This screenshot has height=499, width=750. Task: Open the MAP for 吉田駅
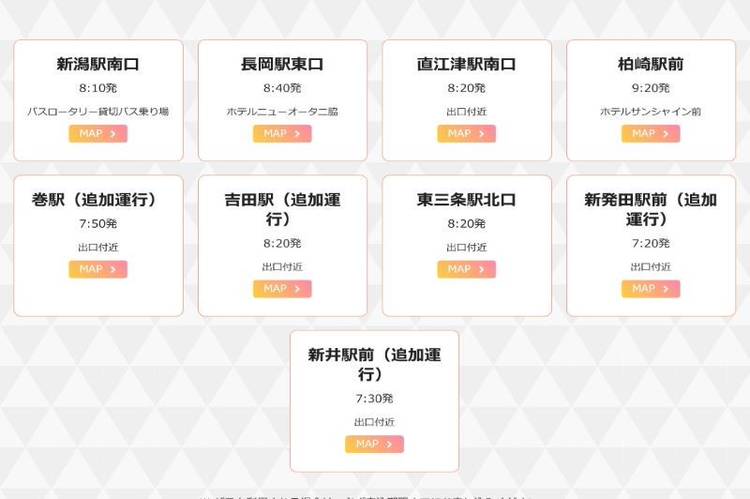282,288
